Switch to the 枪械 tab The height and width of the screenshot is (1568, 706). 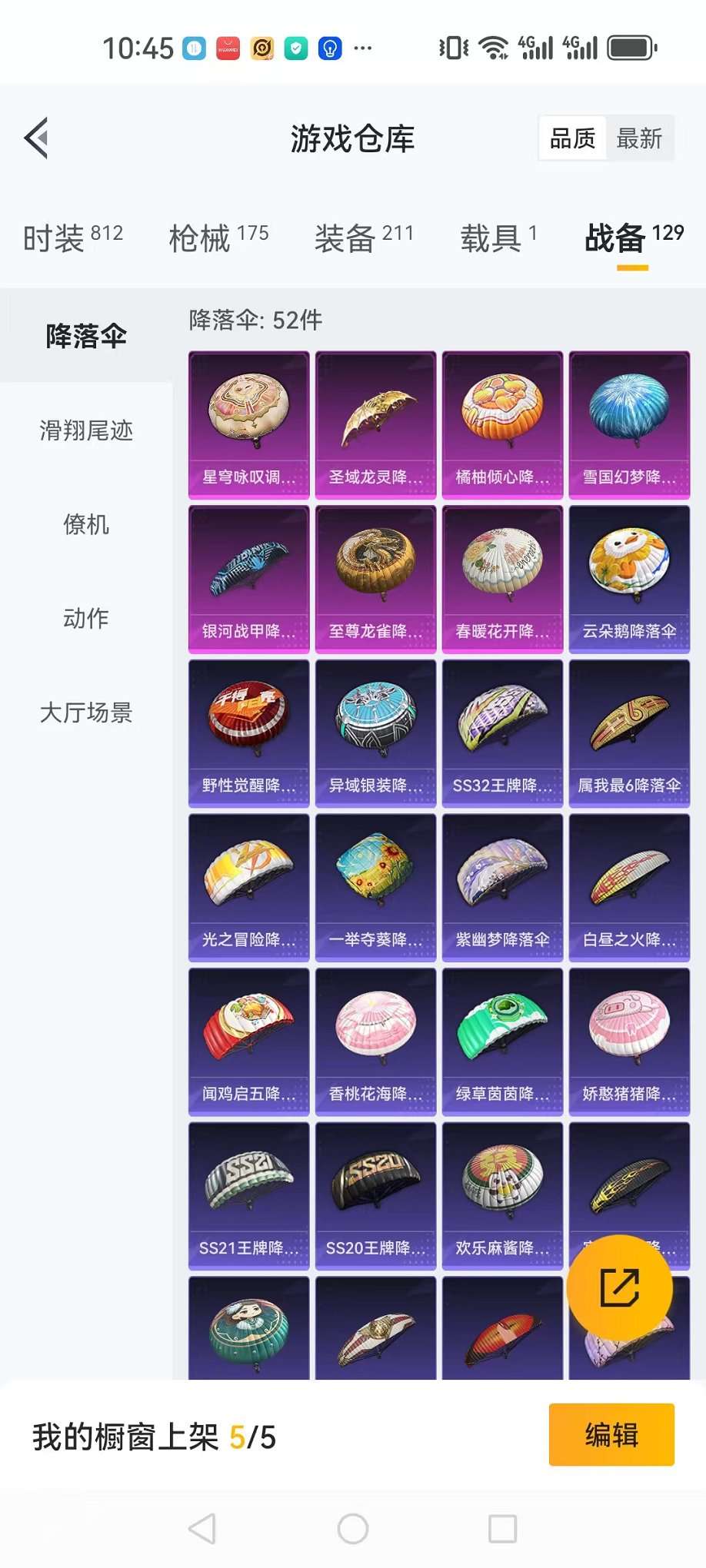click(x=218, y=238)
